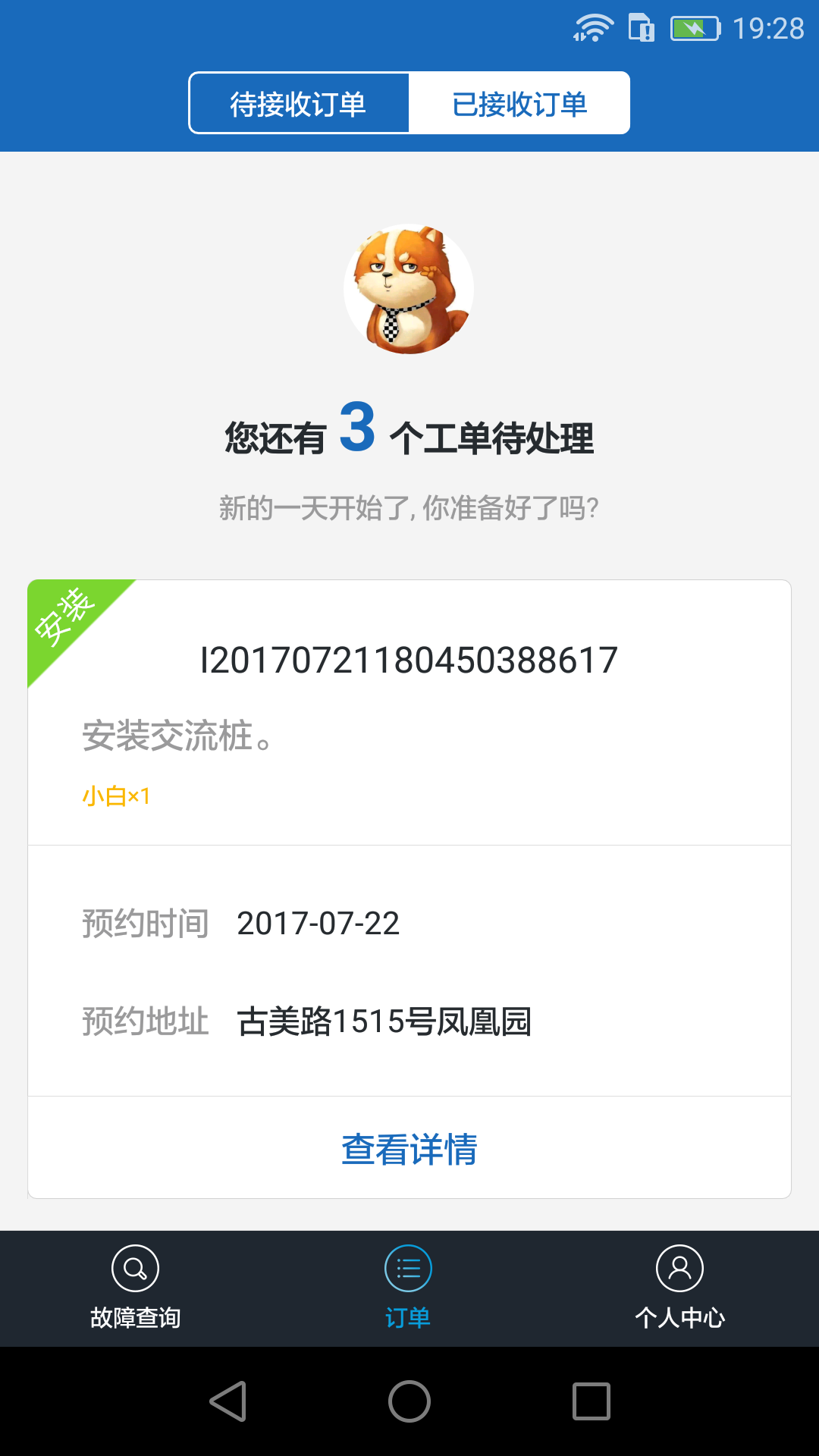Select the 已接收订单 tab

pyautogui.click(x=519, y=103)
